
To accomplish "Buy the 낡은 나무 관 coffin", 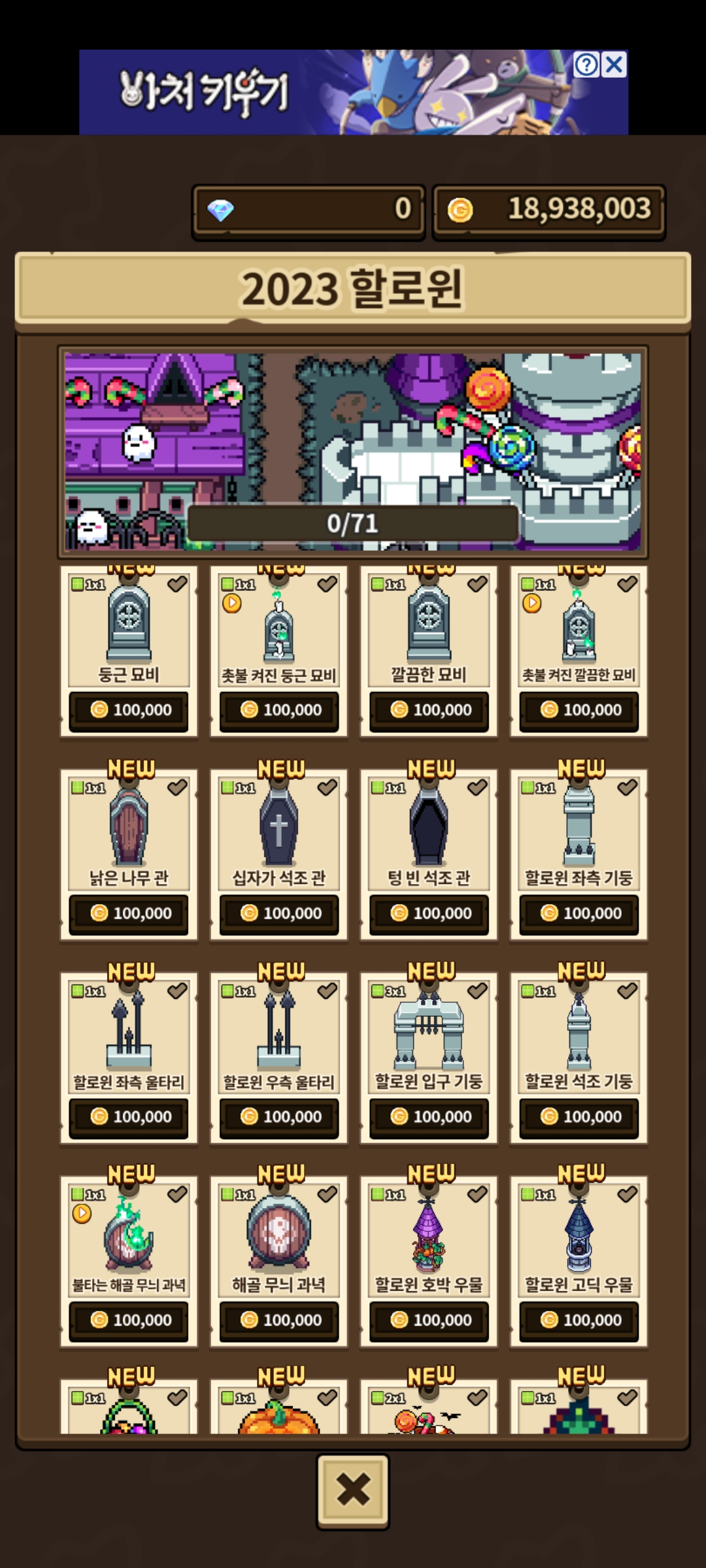I will click(x=129, y=913).
